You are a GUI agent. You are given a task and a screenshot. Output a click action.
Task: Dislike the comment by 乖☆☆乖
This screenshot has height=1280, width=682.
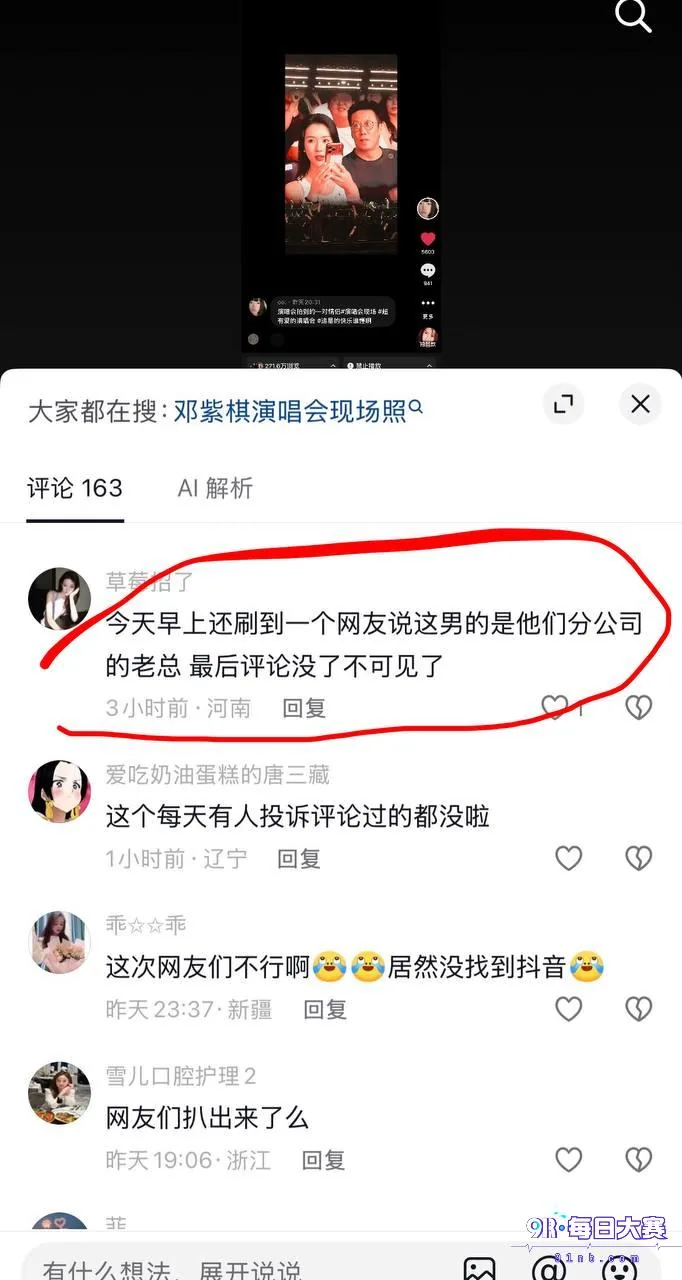point(638,1009)
